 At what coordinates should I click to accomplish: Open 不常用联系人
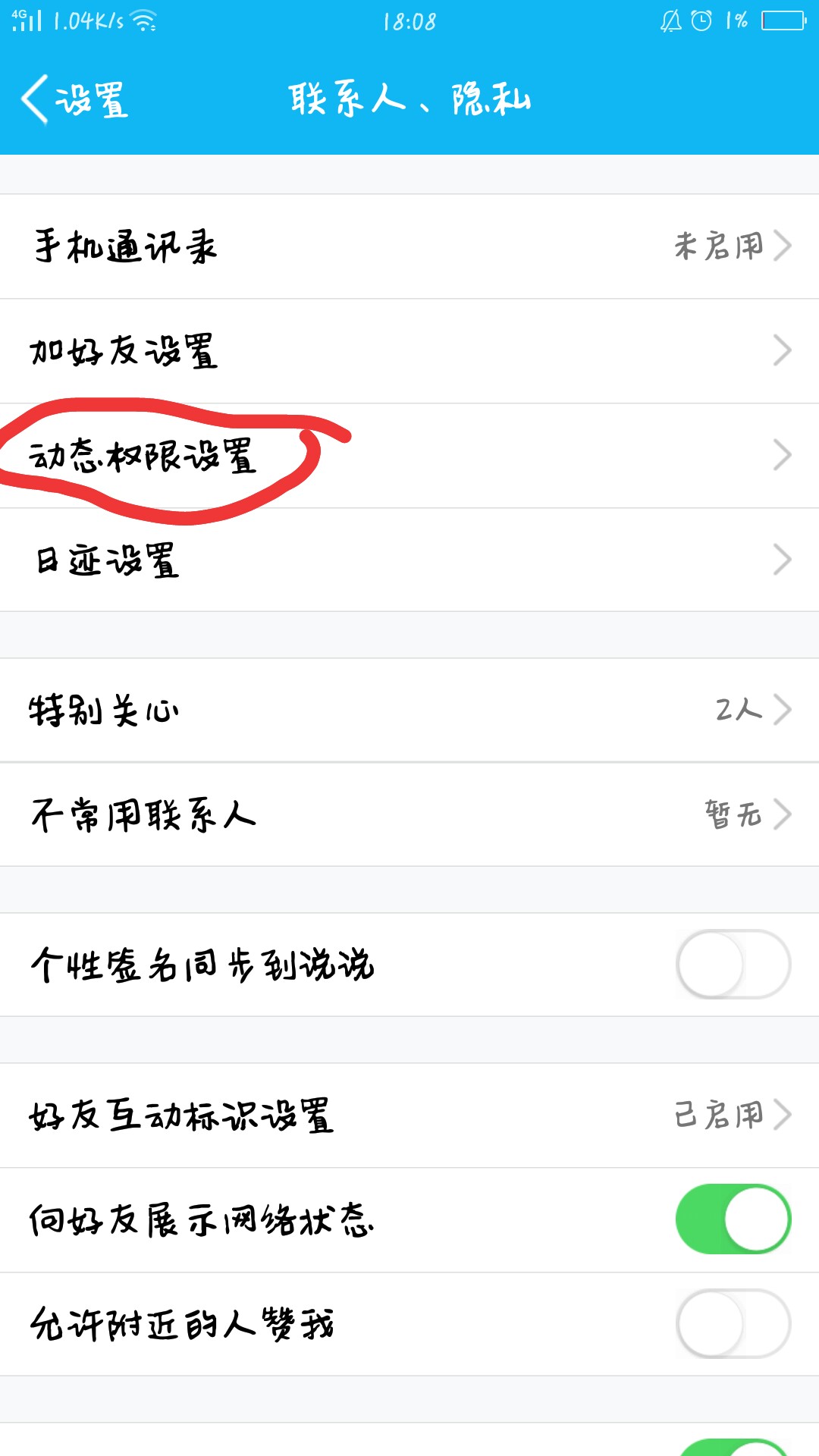(x=409, y=815)
